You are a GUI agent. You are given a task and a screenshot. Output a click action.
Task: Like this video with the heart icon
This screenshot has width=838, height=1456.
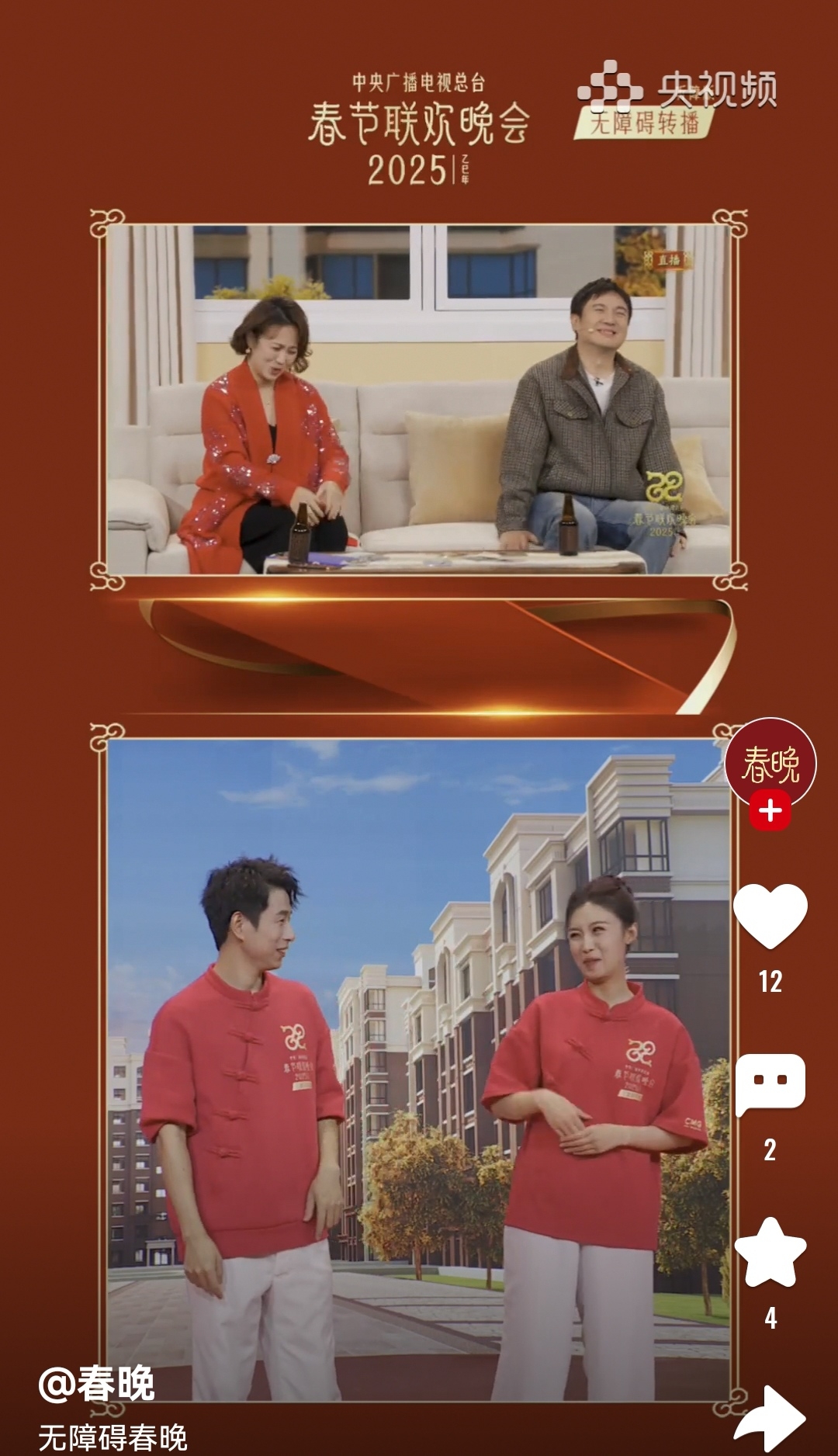point(770,916)
